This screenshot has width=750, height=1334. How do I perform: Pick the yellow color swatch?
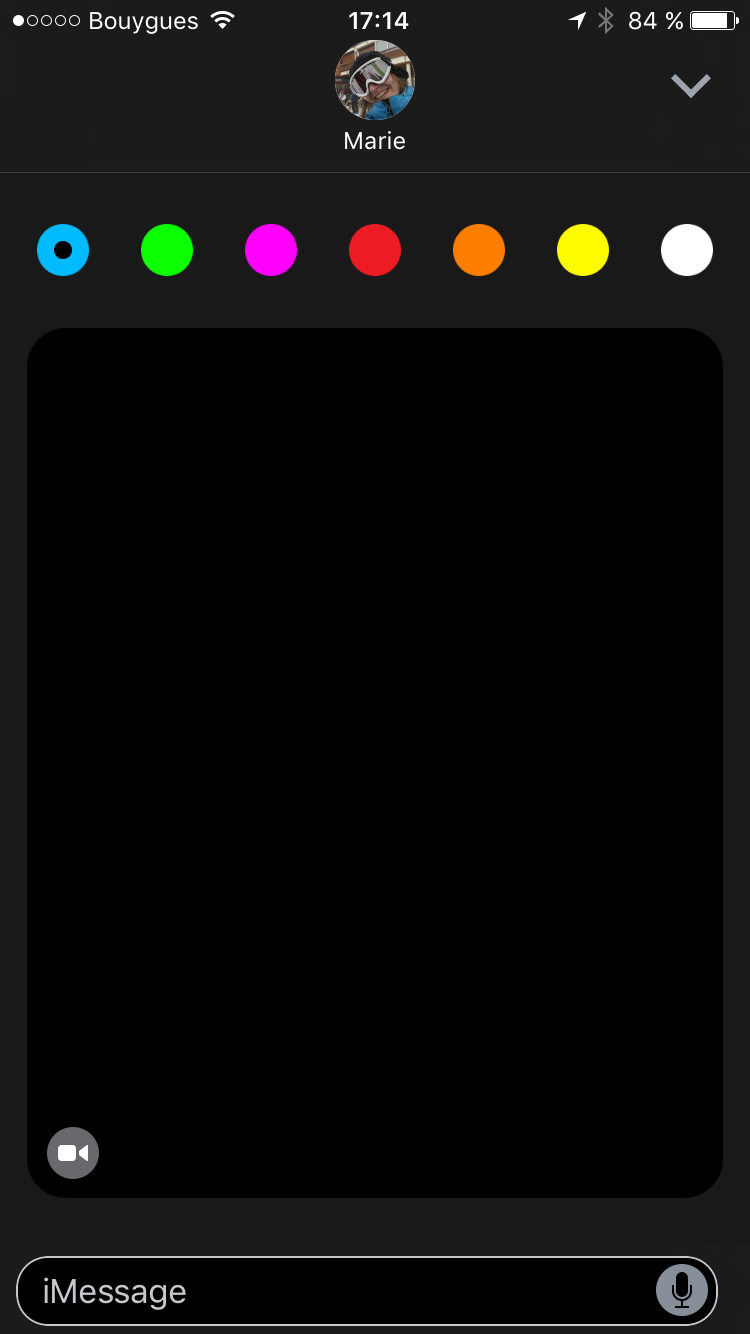point(583,250)
